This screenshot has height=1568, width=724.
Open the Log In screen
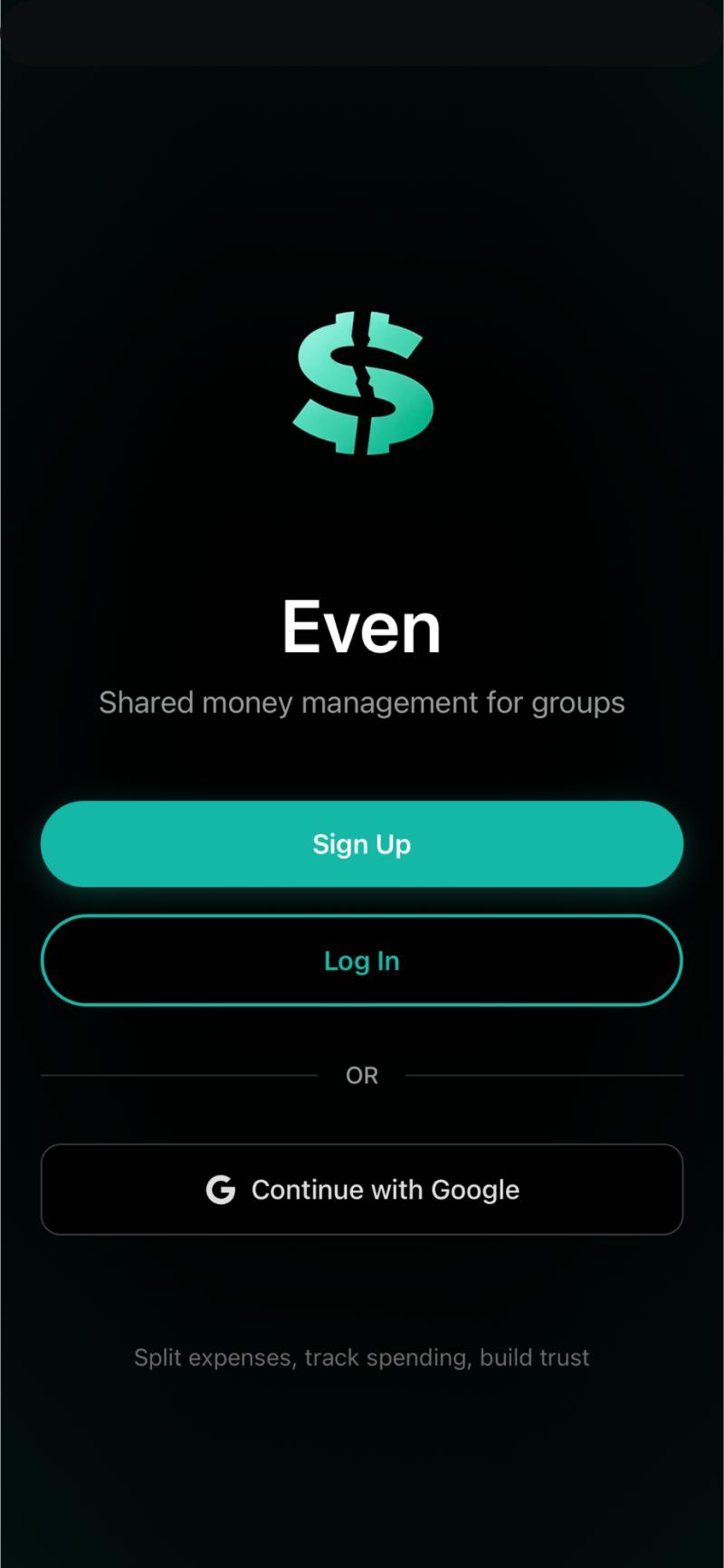[362, 960]
